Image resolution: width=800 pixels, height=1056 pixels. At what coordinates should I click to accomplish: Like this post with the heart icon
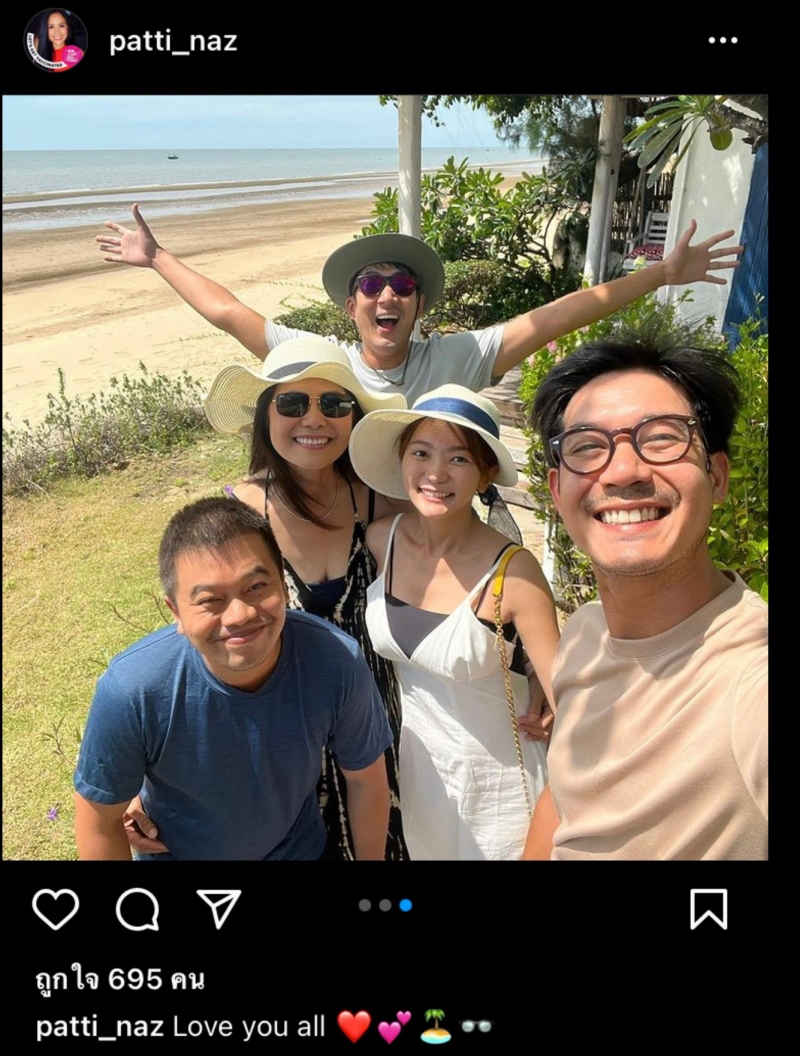pos(55,909)
